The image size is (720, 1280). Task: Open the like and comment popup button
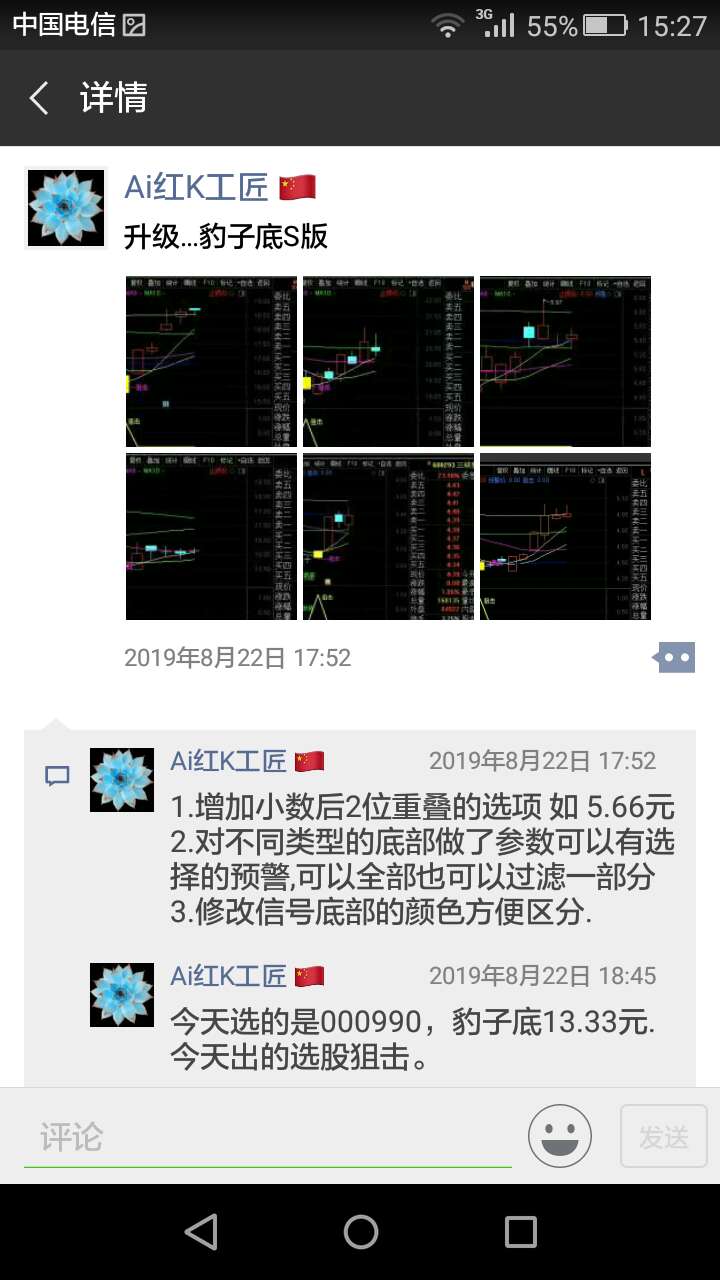coord(675,658)
